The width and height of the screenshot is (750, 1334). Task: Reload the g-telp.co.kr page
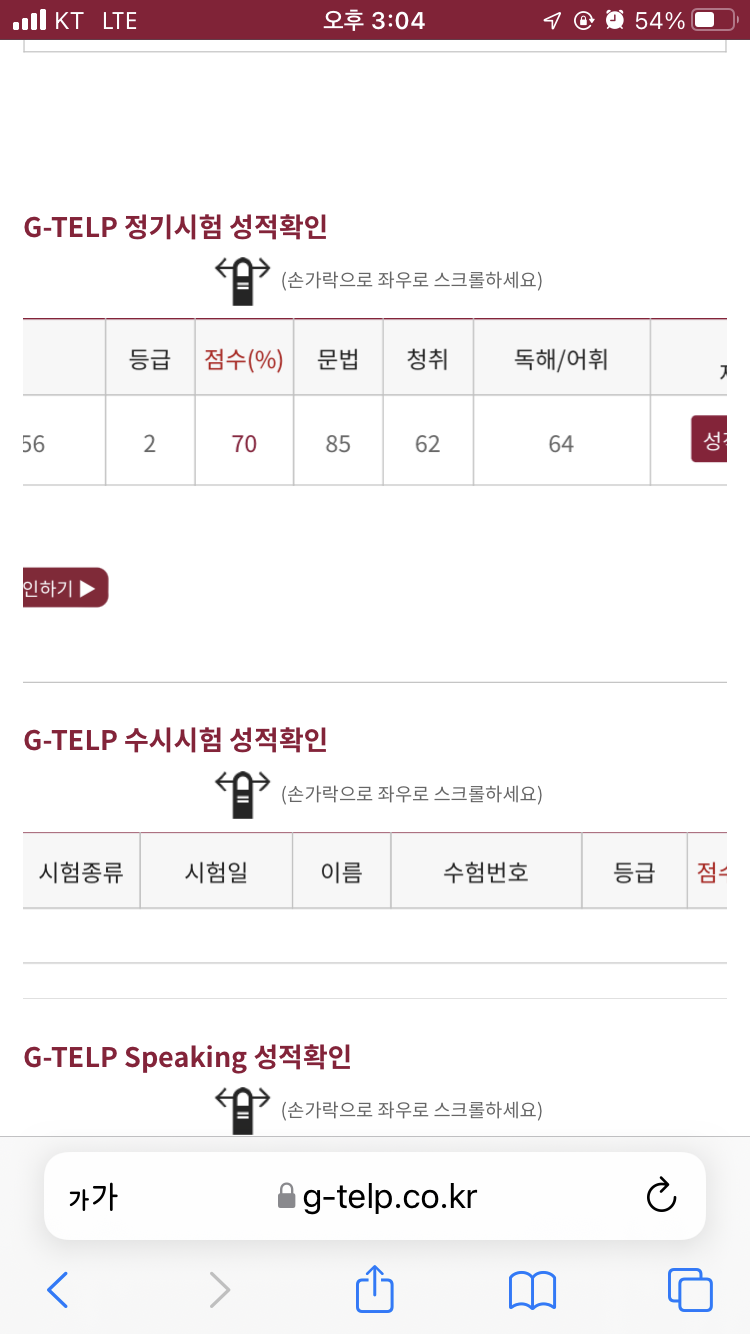point(661,1195)
